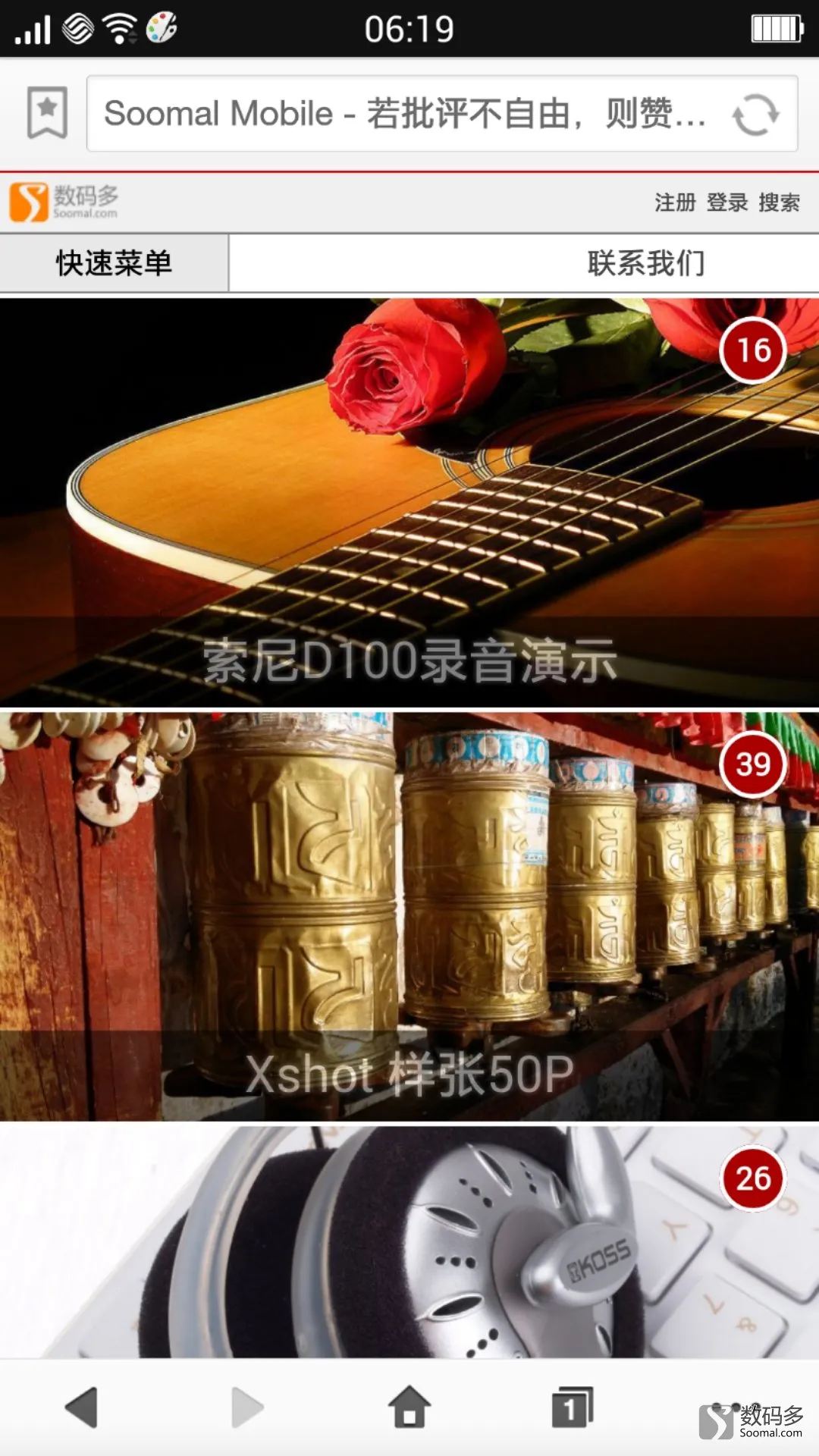This screenshot has height=1456, width=819.
Task: Reload the page with refresh icon
Action: coord(755,115)
